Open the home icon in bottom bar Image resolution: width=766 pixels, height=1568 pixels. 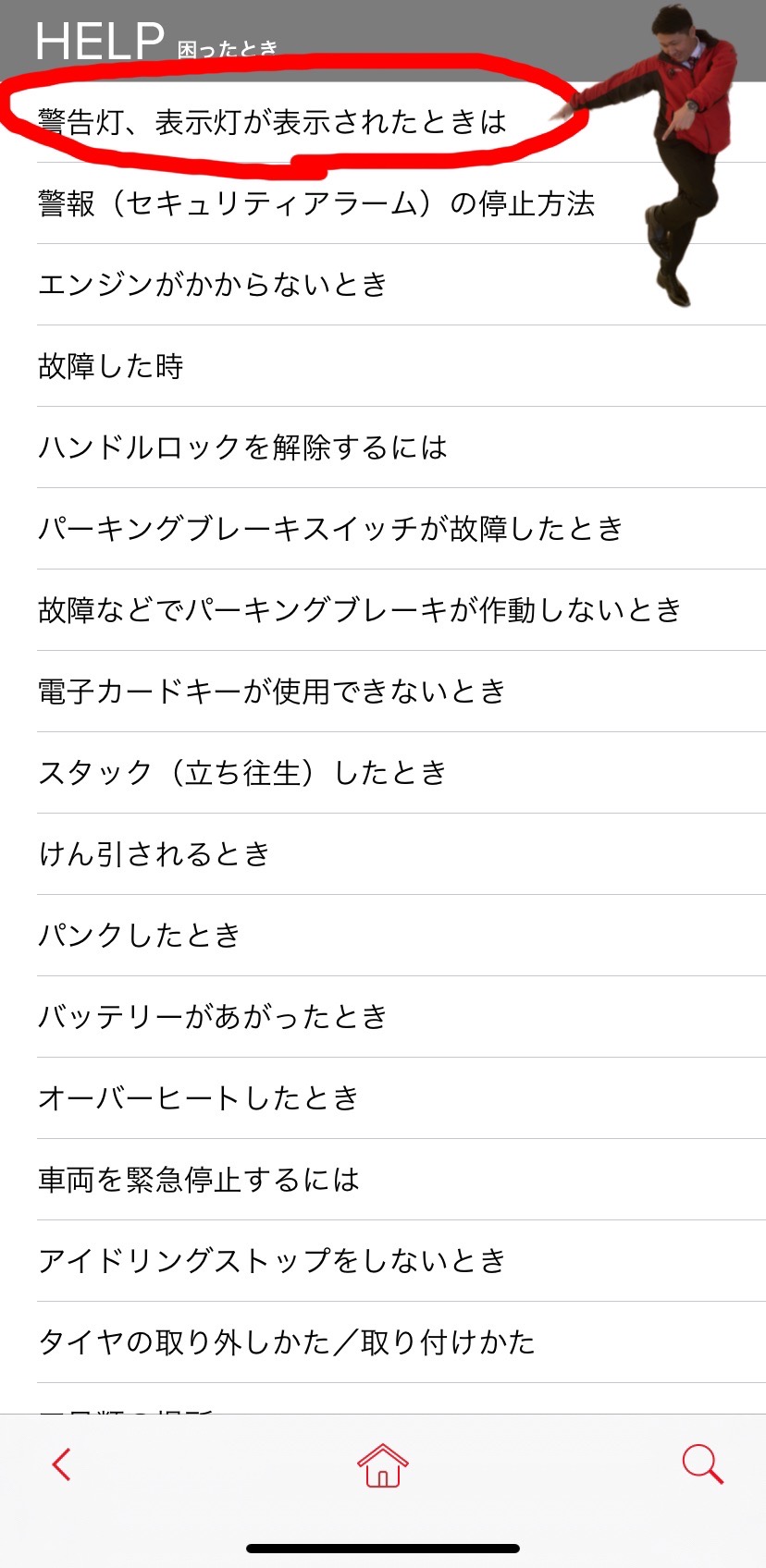click(383, 1464)
